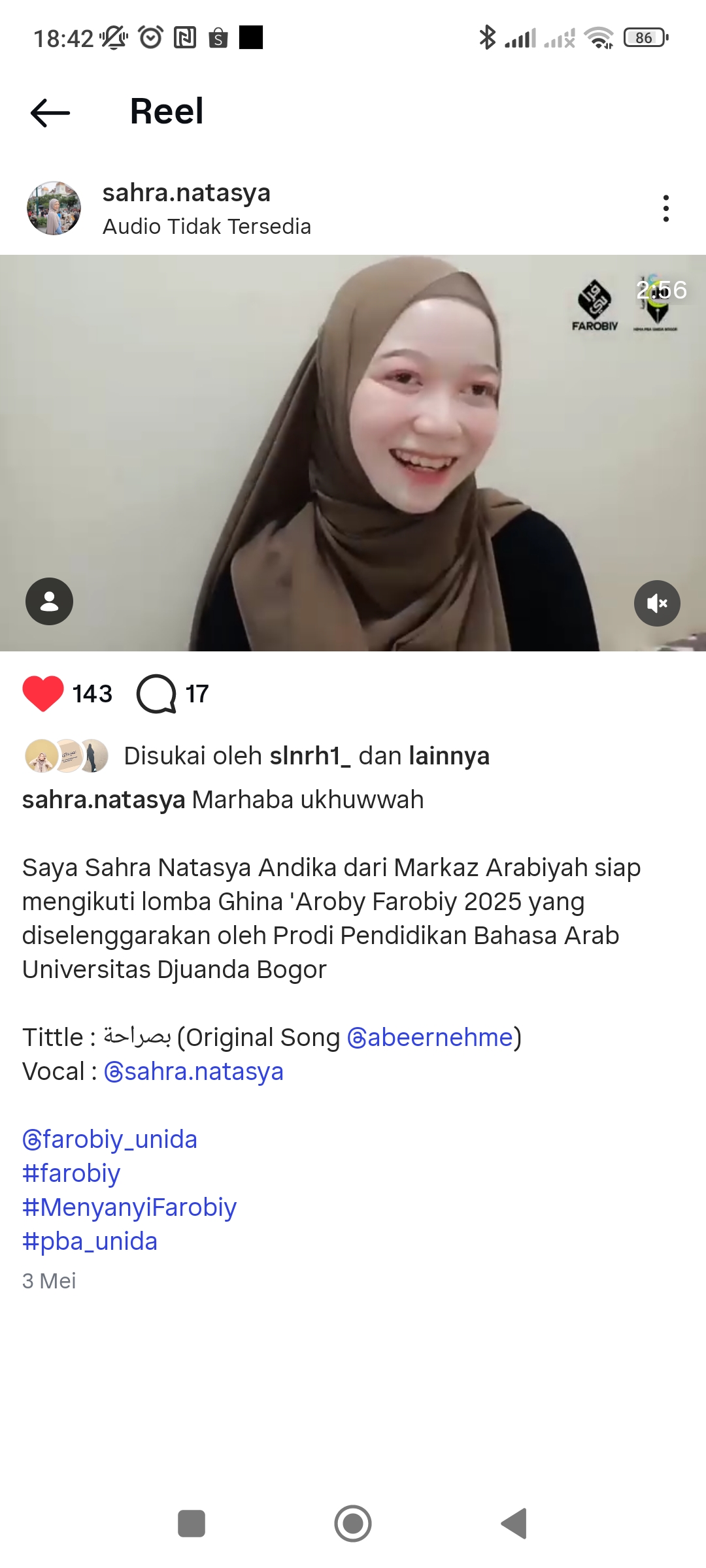View tagged people on the reel
The image size is (706, 1568).
[49, 601]
